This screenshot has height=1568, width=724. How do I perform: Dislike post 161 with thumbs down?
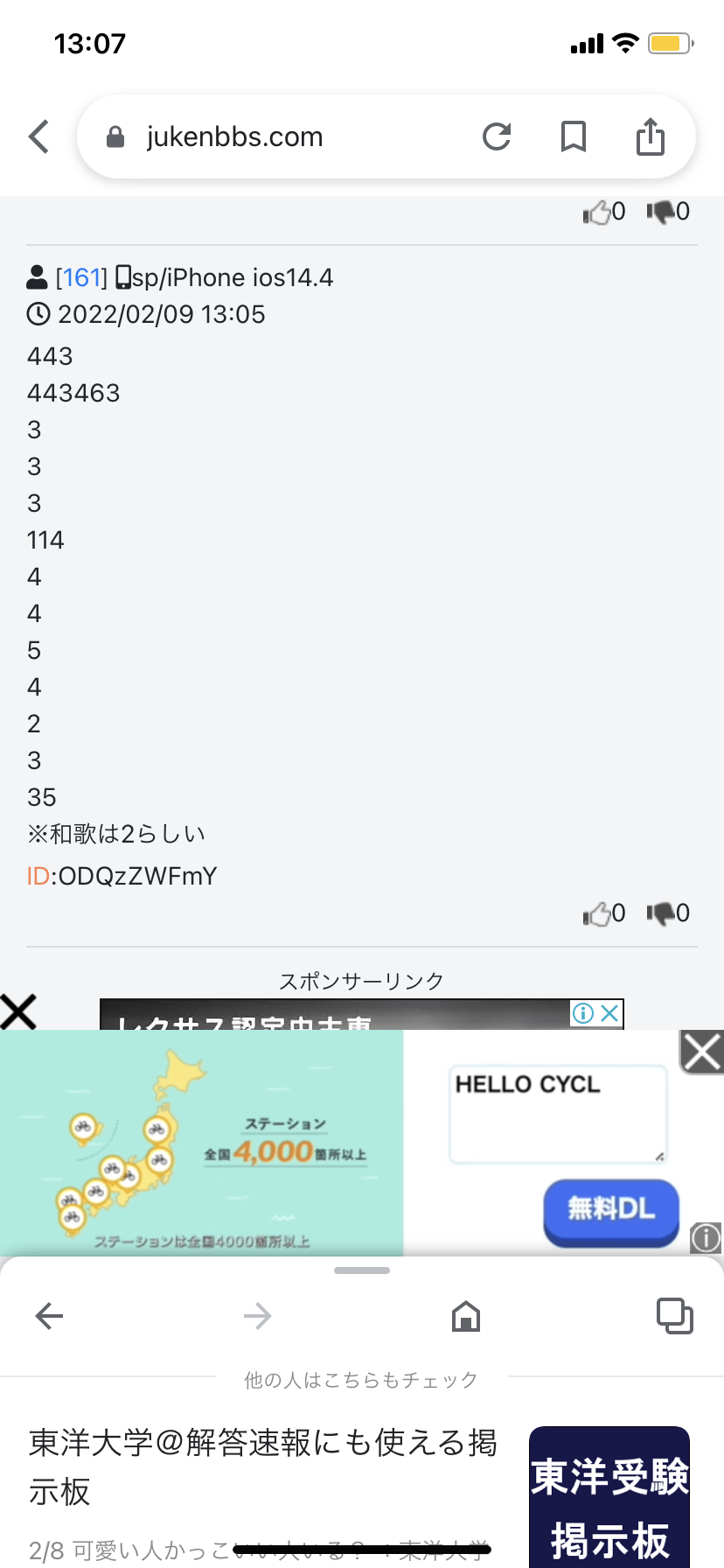coord(668,913)
